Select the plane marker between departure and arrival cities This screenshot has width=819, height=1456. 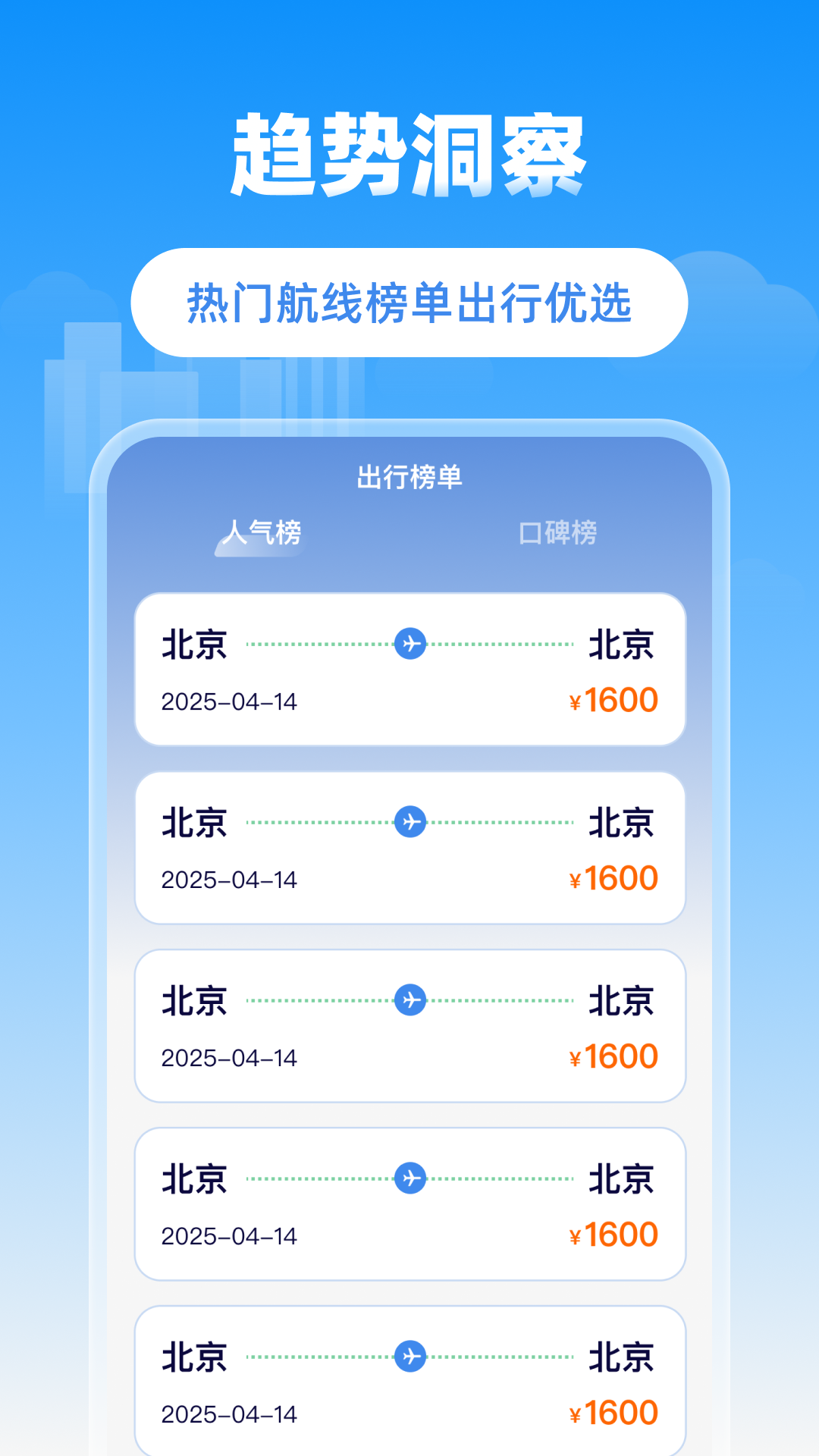(x=410, y=642)
